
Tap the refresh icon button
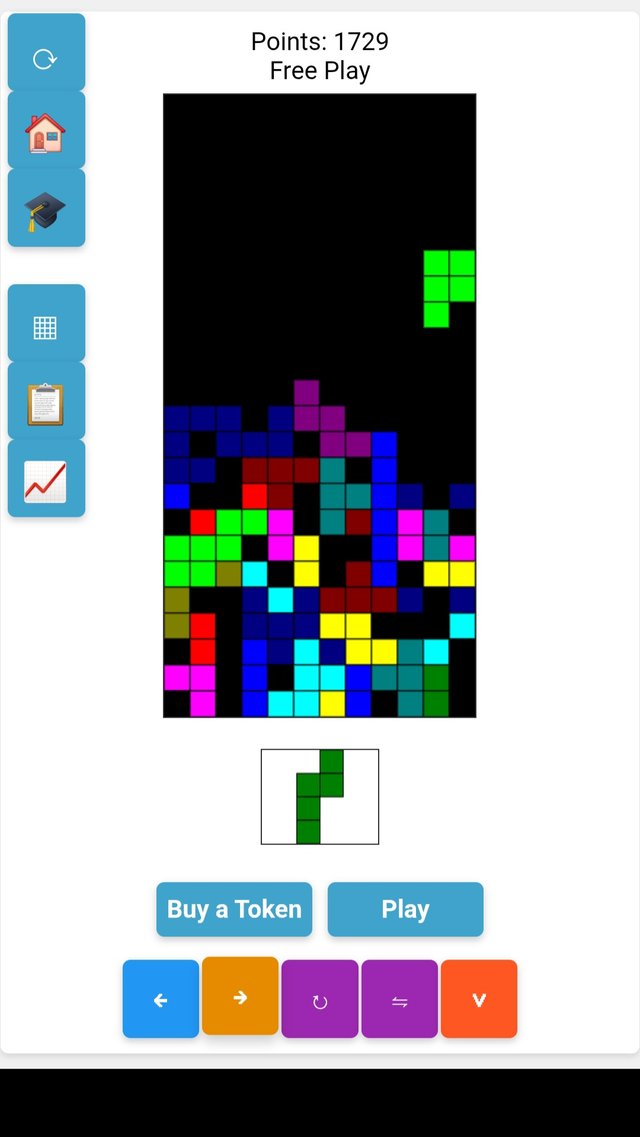pos(46,53)
